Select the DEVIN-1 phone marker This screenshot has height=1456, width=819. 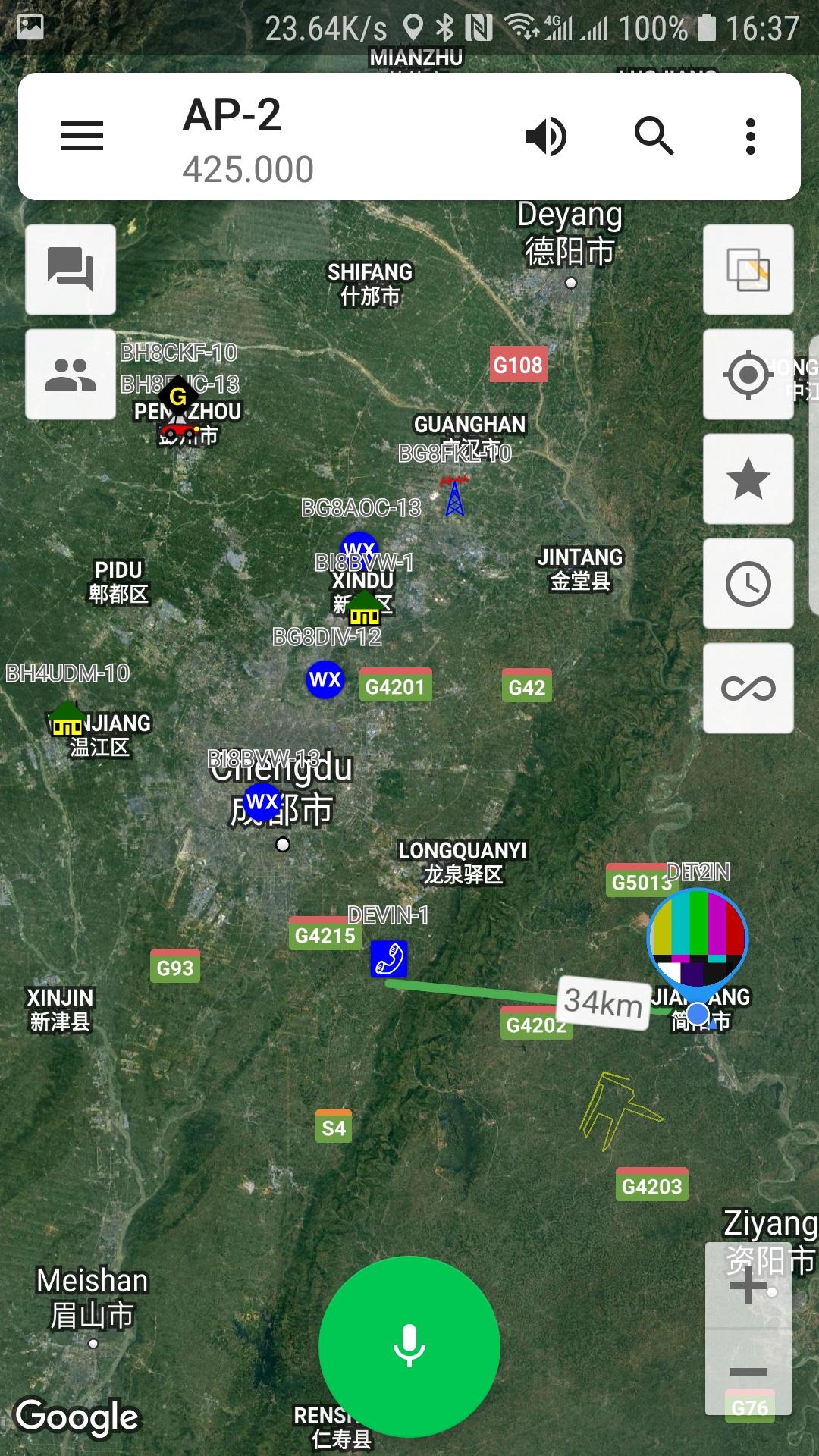[389, 959]
